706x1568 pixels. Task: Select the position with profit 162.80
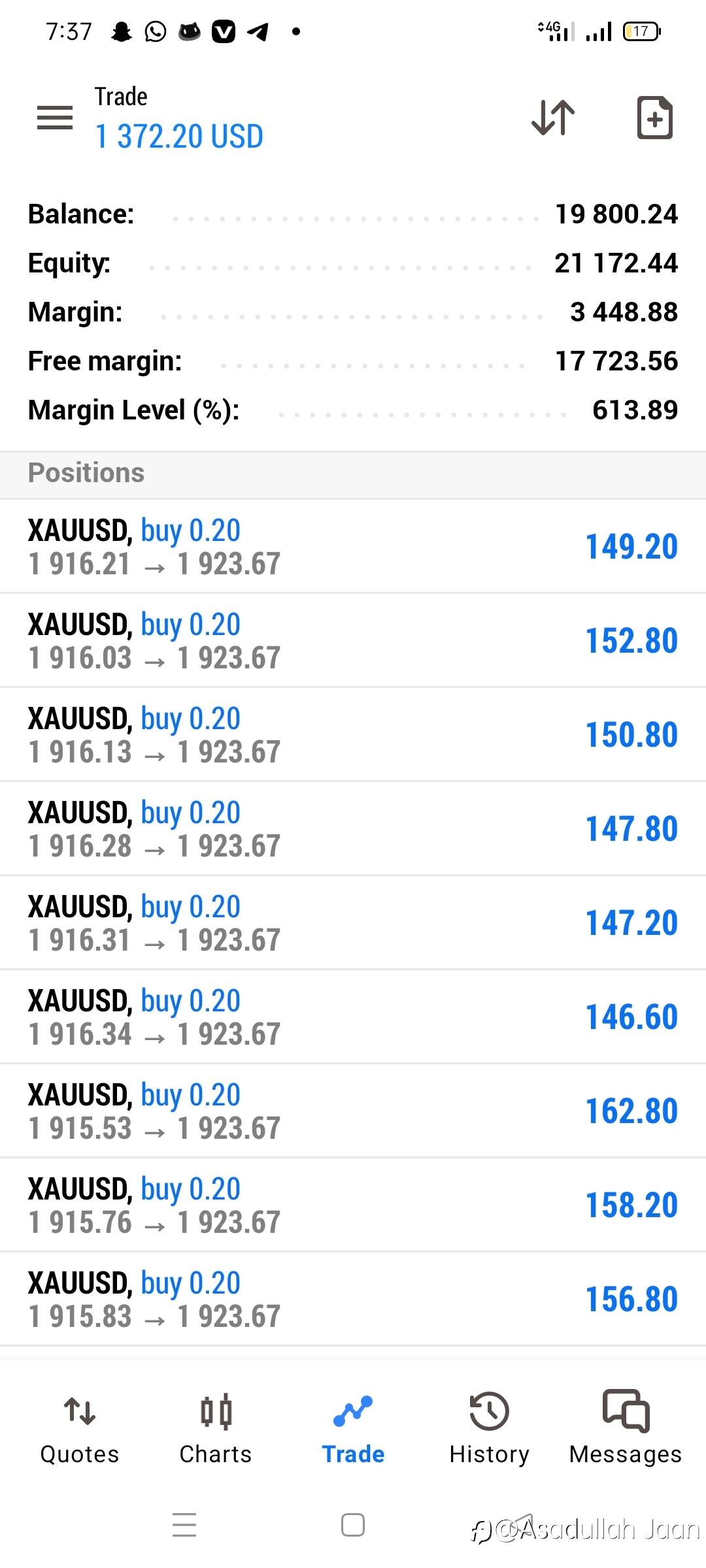pos(353,1111)
